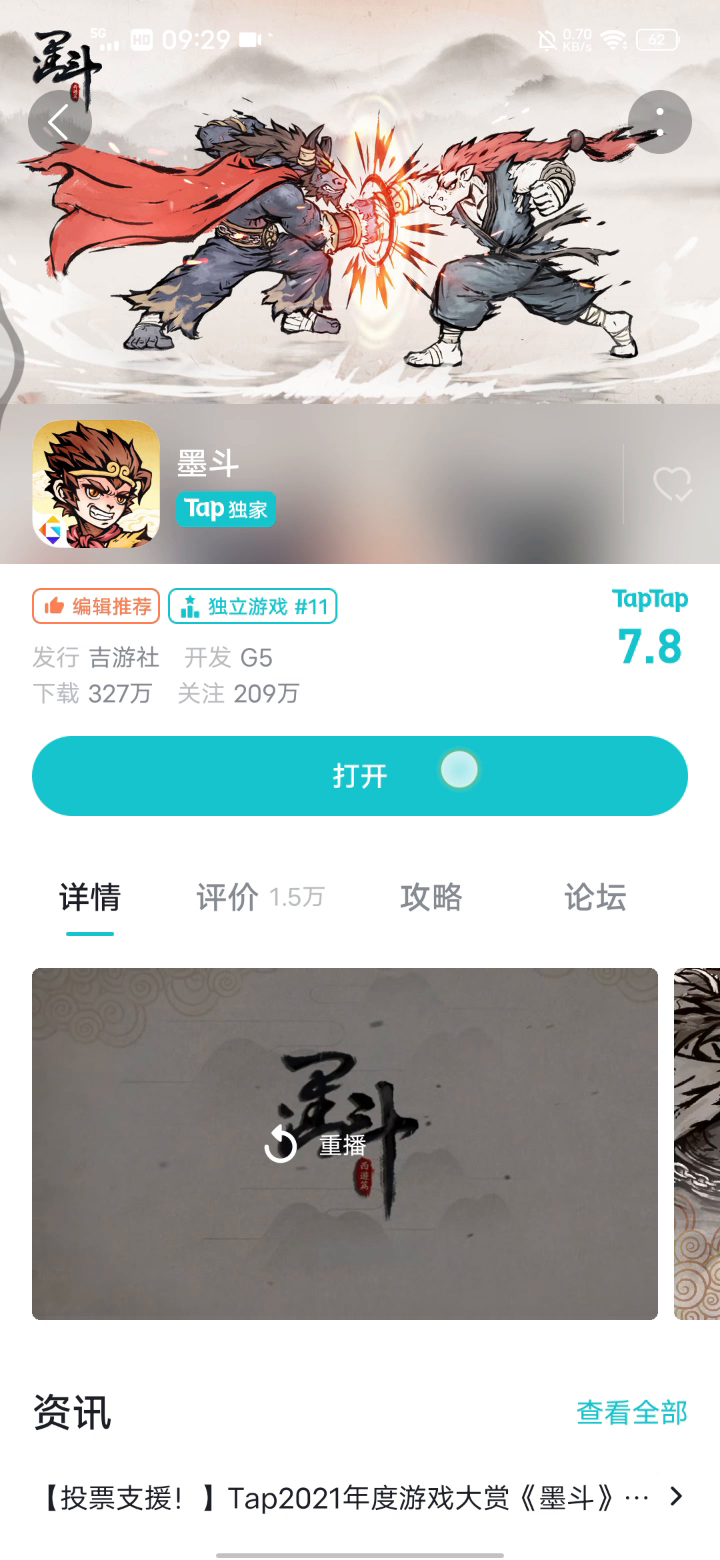This screenshot has height=1560, width=720.
Task: Follow the game with the heart icon
Action: [671, 485]
